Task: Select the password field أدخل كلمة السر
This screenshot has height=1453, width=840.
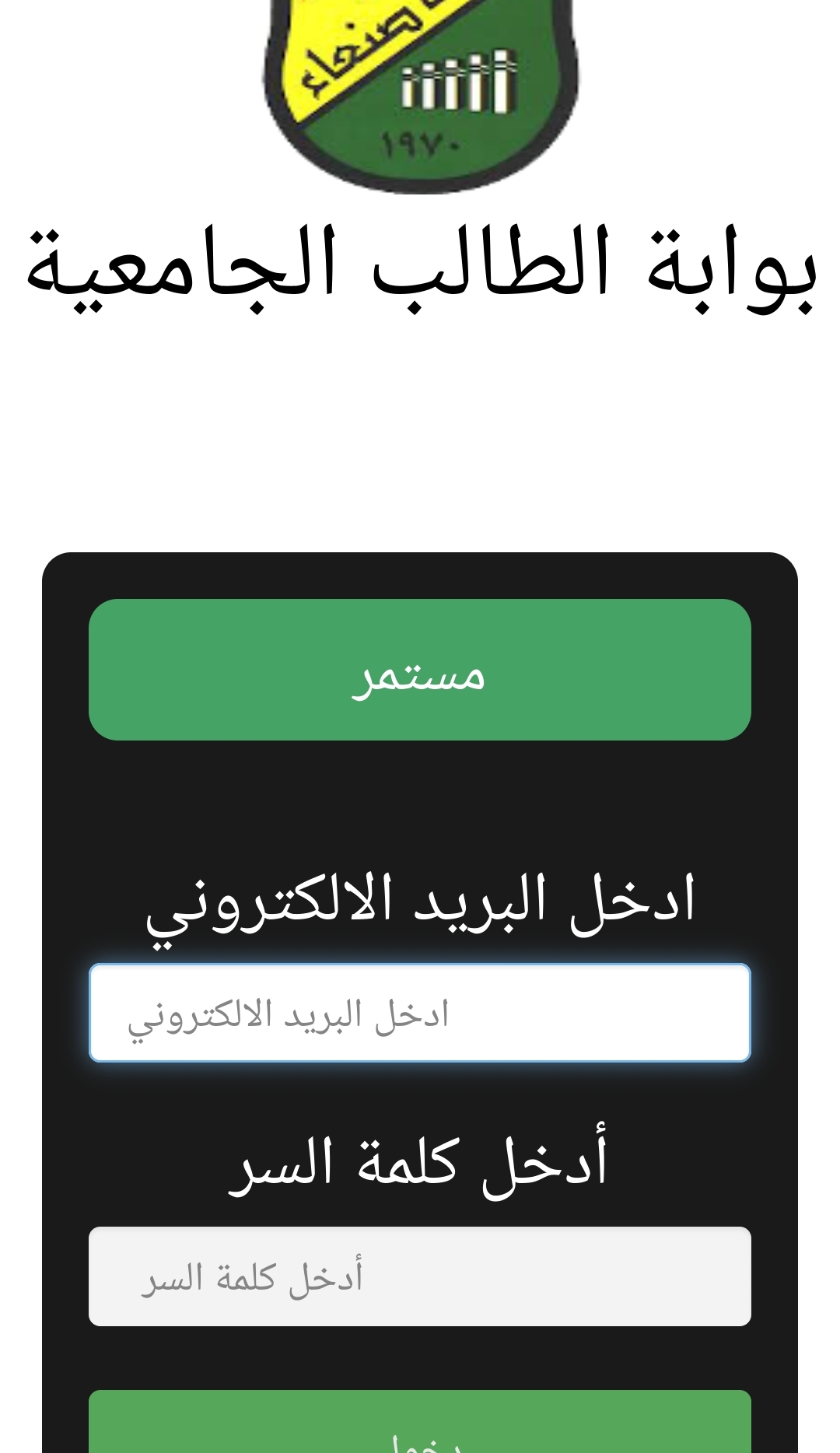Action: point(420,1276)
